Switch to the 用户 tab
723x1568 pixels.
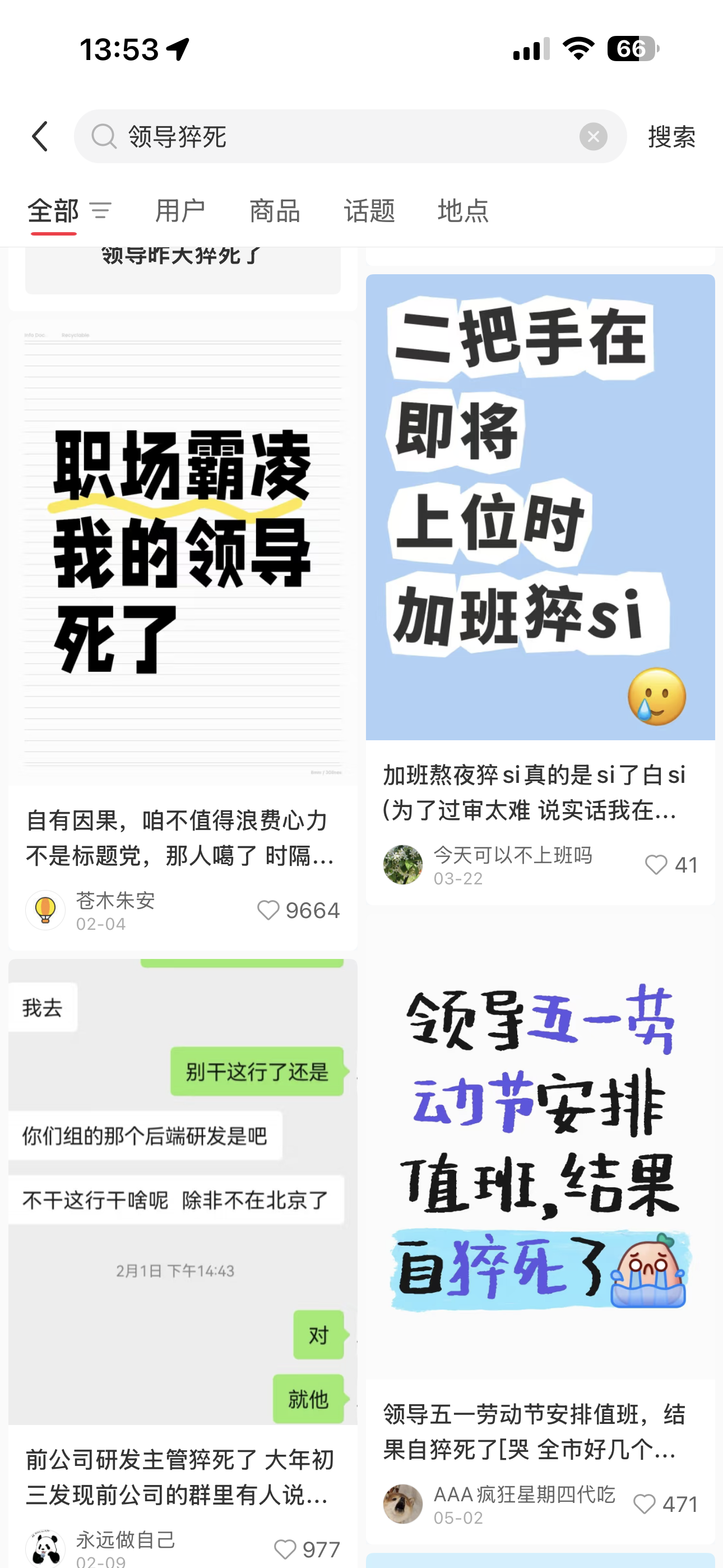[x=180, y=211]
